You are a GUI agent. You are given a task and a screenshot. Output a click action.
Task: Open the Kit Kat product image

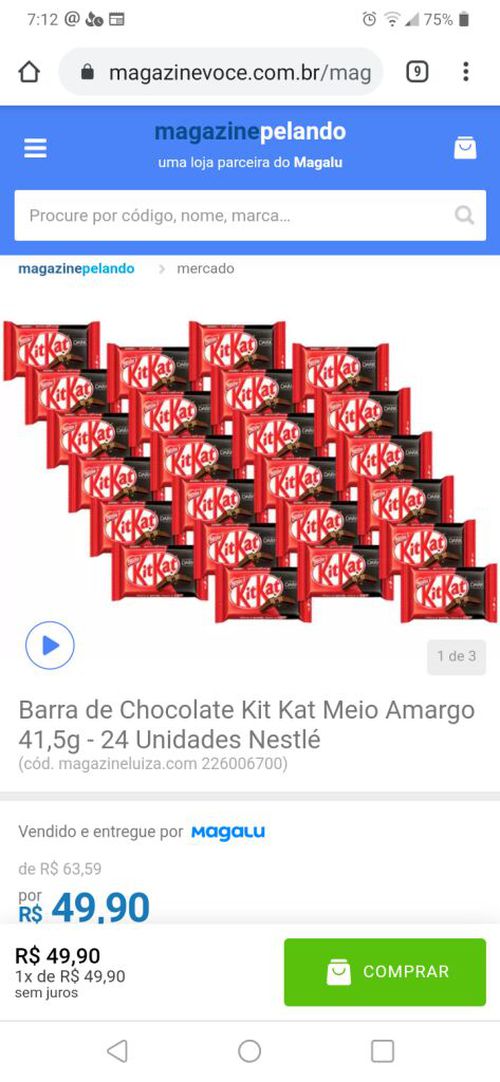250,471
